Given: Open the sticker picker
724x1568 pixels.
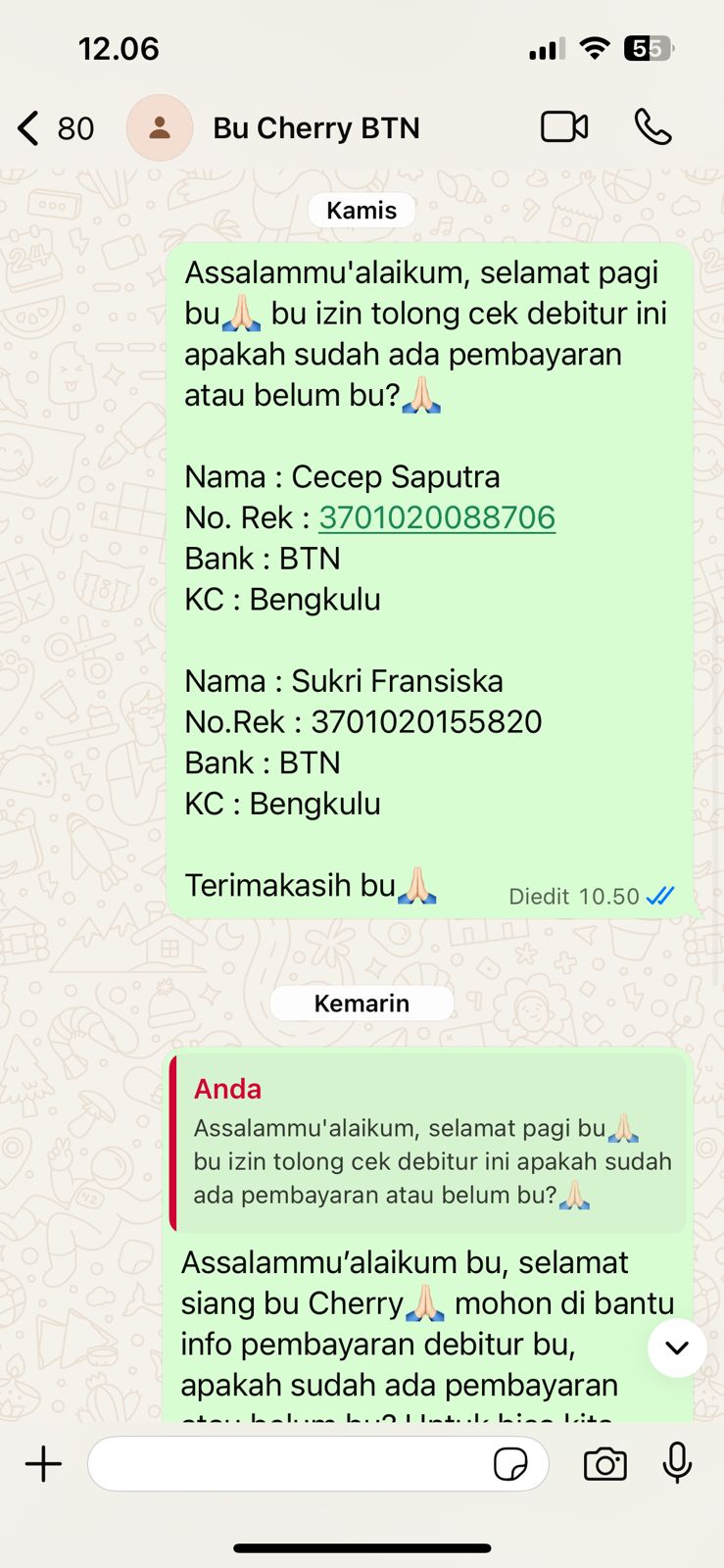Looking at the screenshot, I should click(510, 1464).
